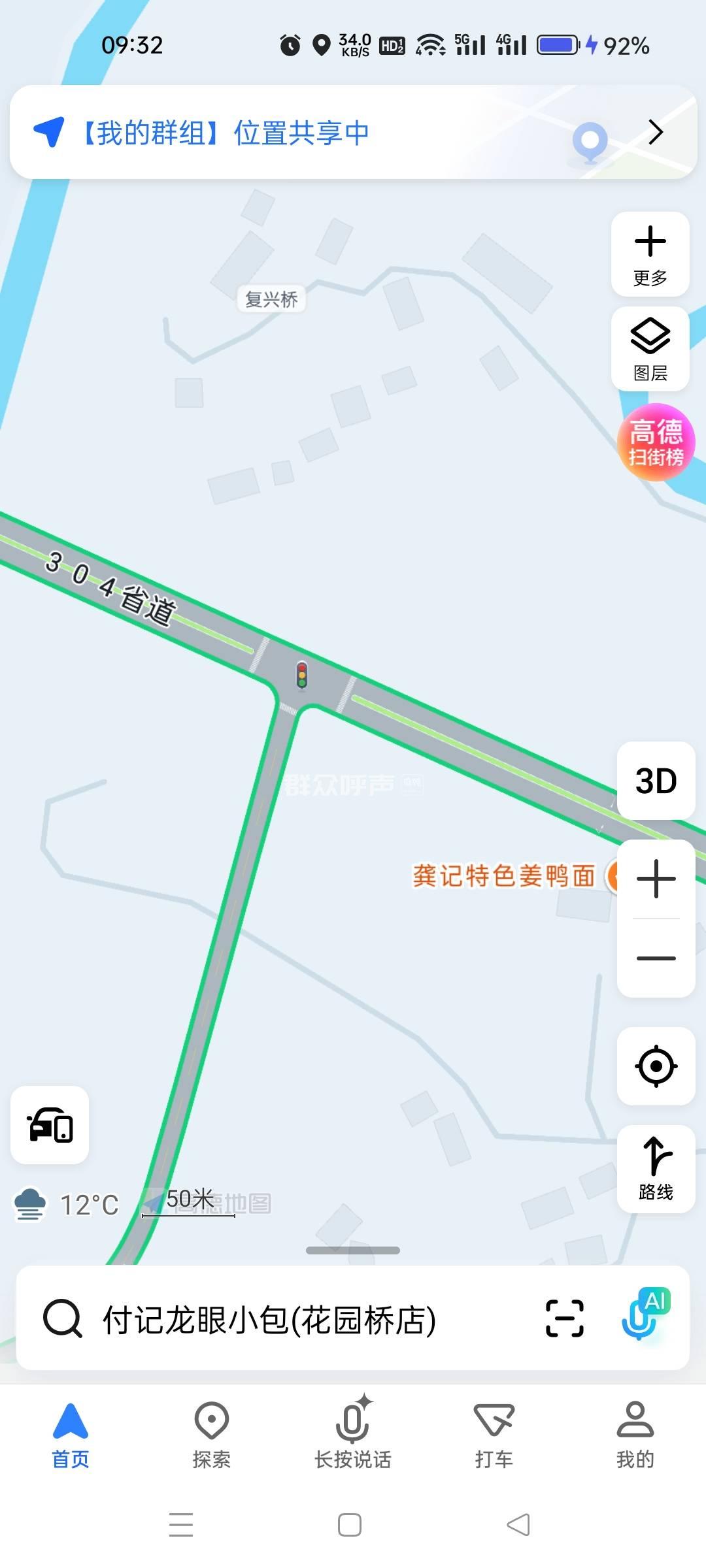Zoom out the map with minus
Screen dimensions: 706x1568
click(656, 958)
